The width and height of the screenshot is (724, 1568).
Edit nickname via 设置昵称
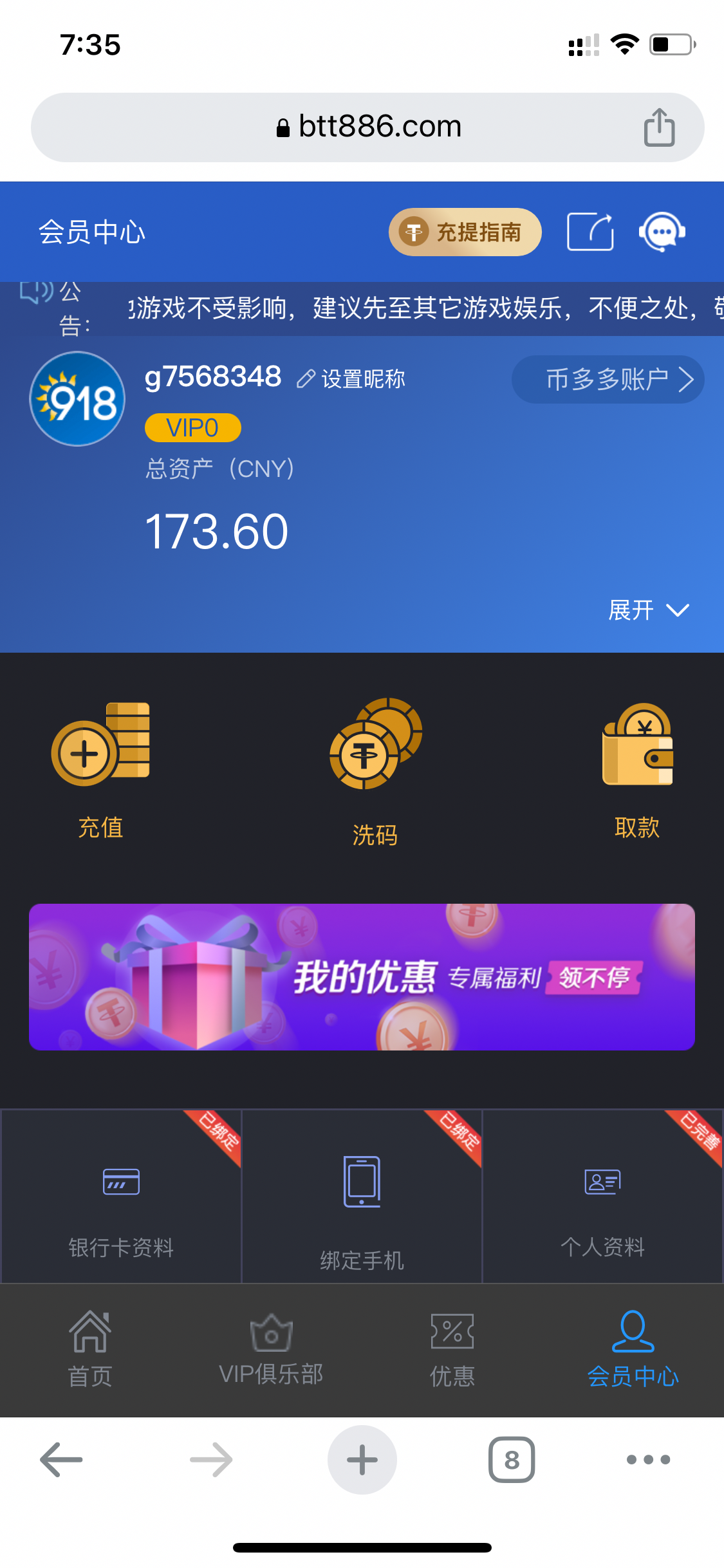pos(351,379)
